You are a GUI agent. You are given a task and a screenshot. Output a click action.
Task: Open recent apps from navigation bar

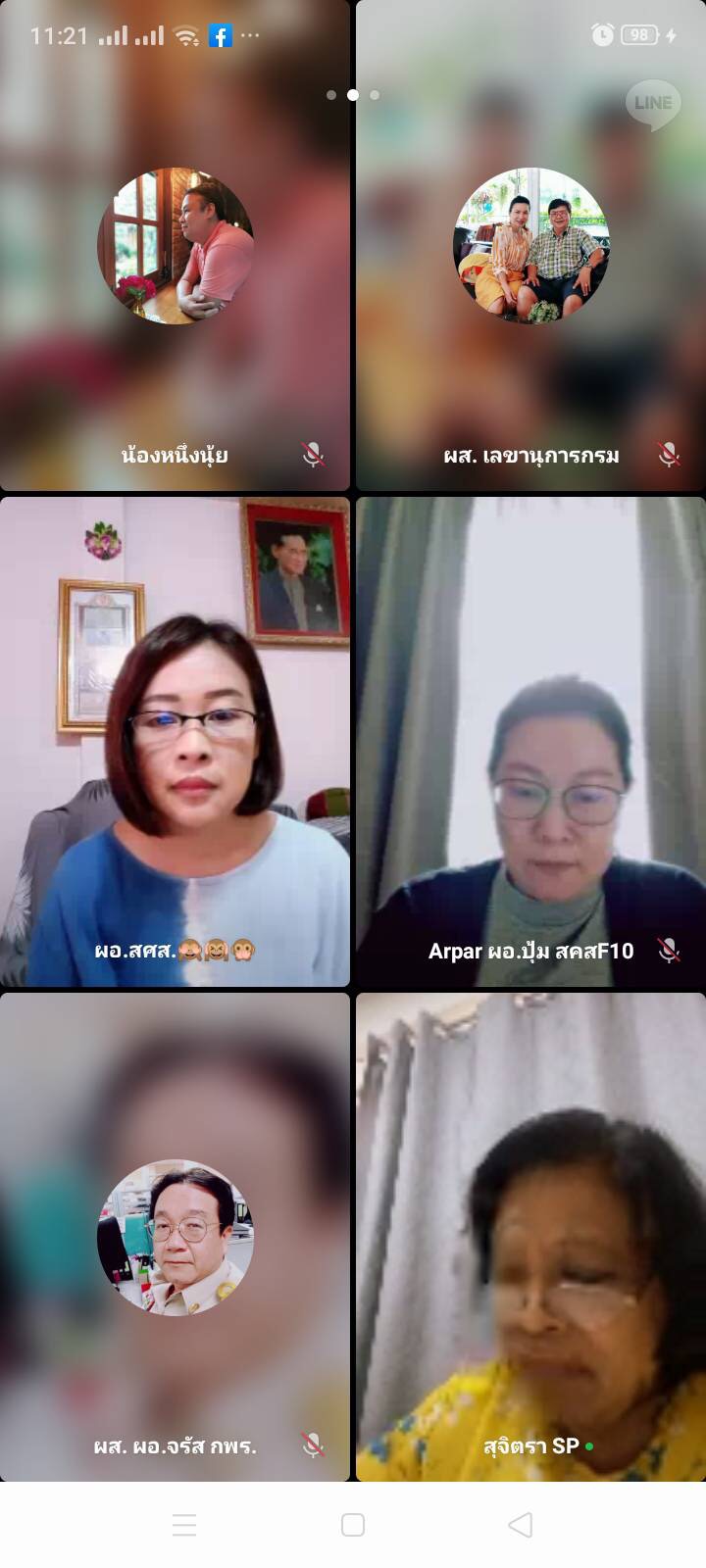point(184,1525)
